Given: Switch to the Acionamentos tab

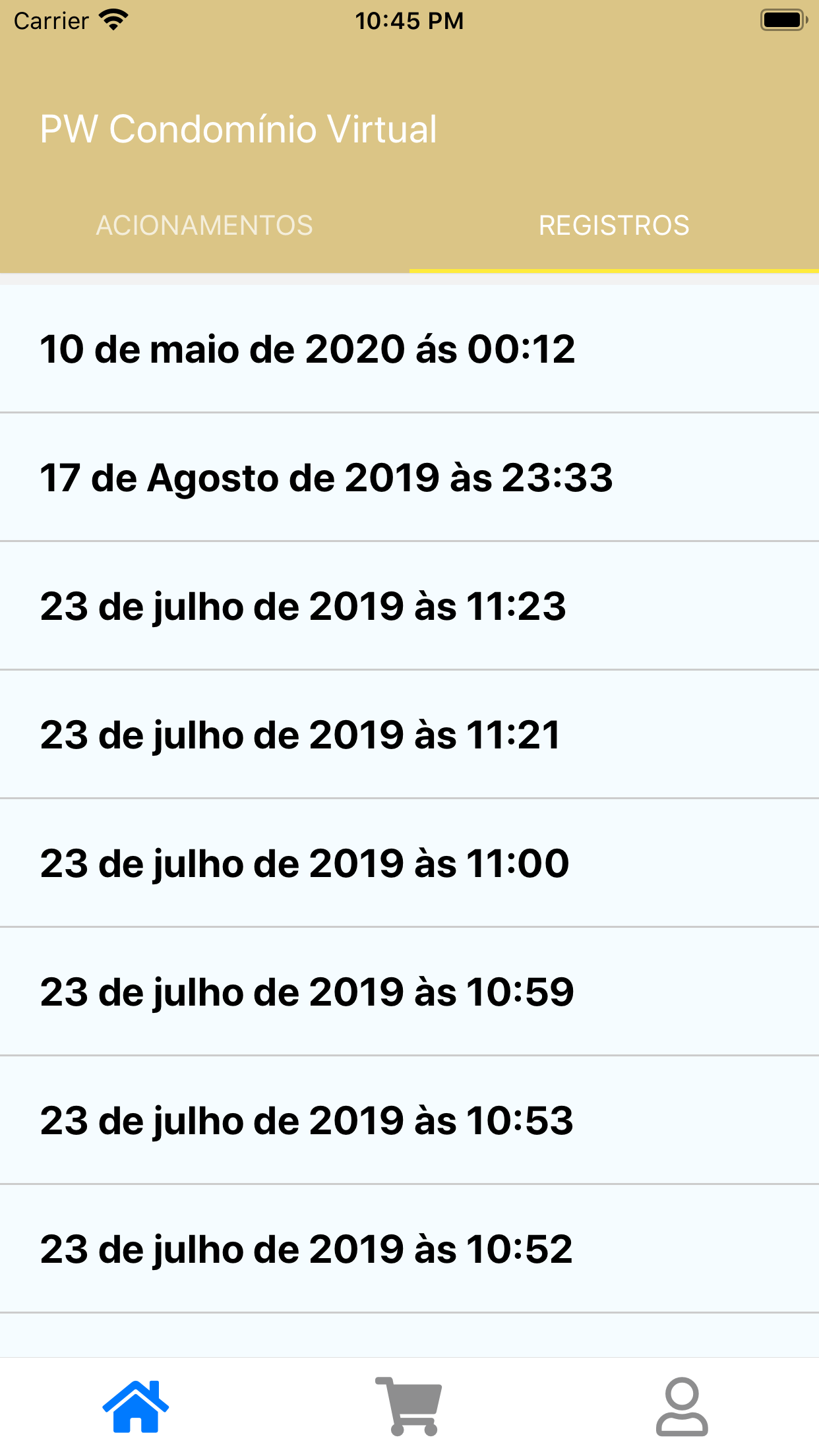Looking at the screenshot, I should pyautogui.click(x=204, y=226).
